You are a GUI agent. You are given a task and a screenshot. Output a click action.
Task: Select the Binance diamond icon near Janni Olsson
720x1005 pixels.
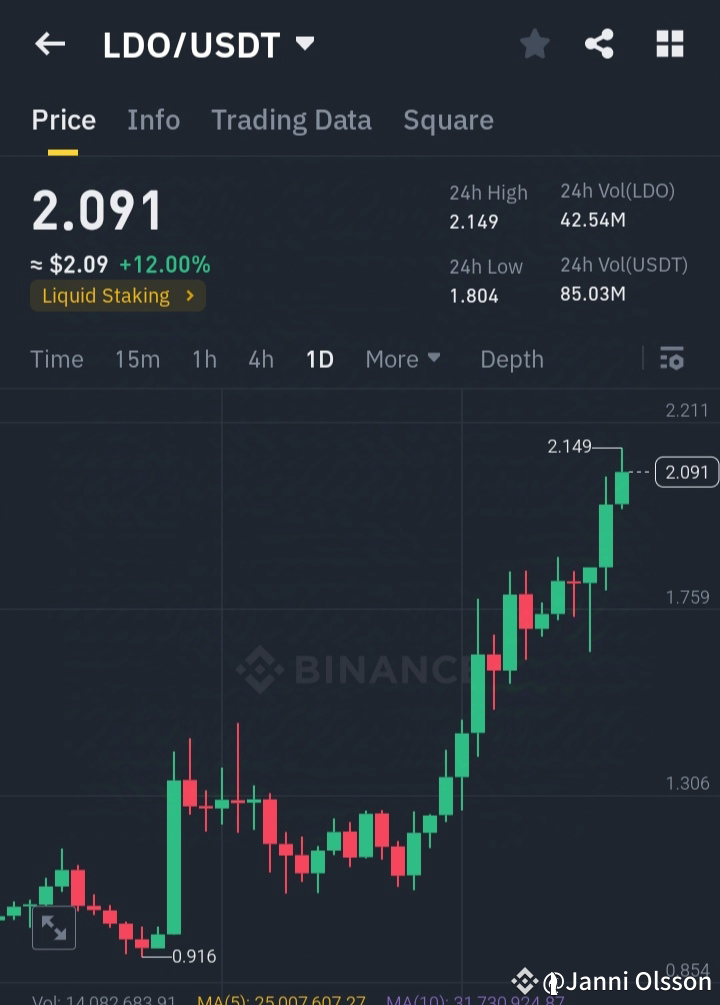coord(524,981)
